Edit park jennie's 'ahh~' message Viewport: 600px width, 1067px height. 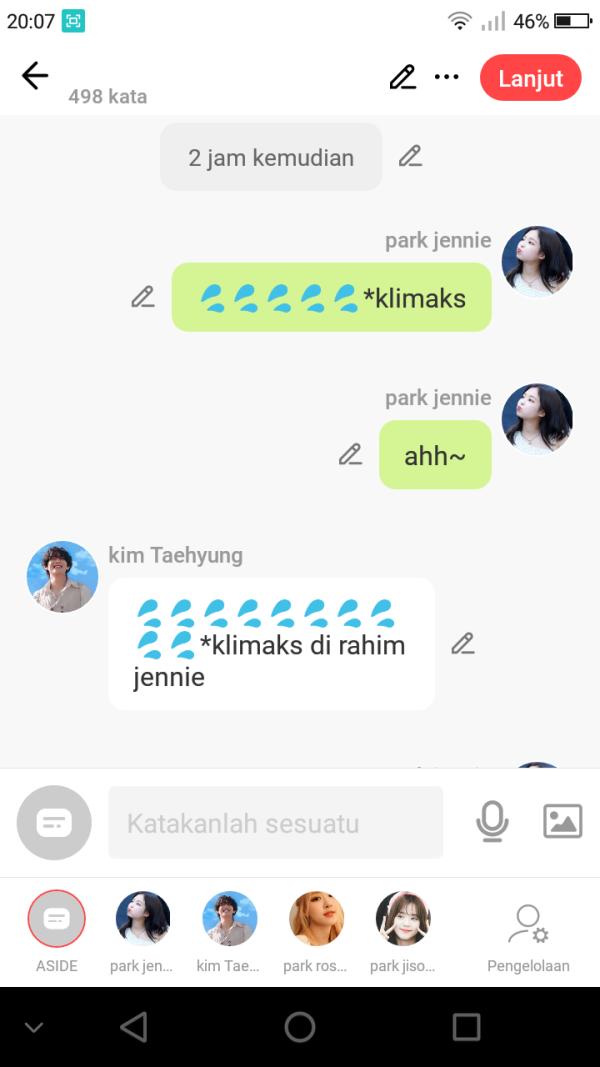click(350, 454)
